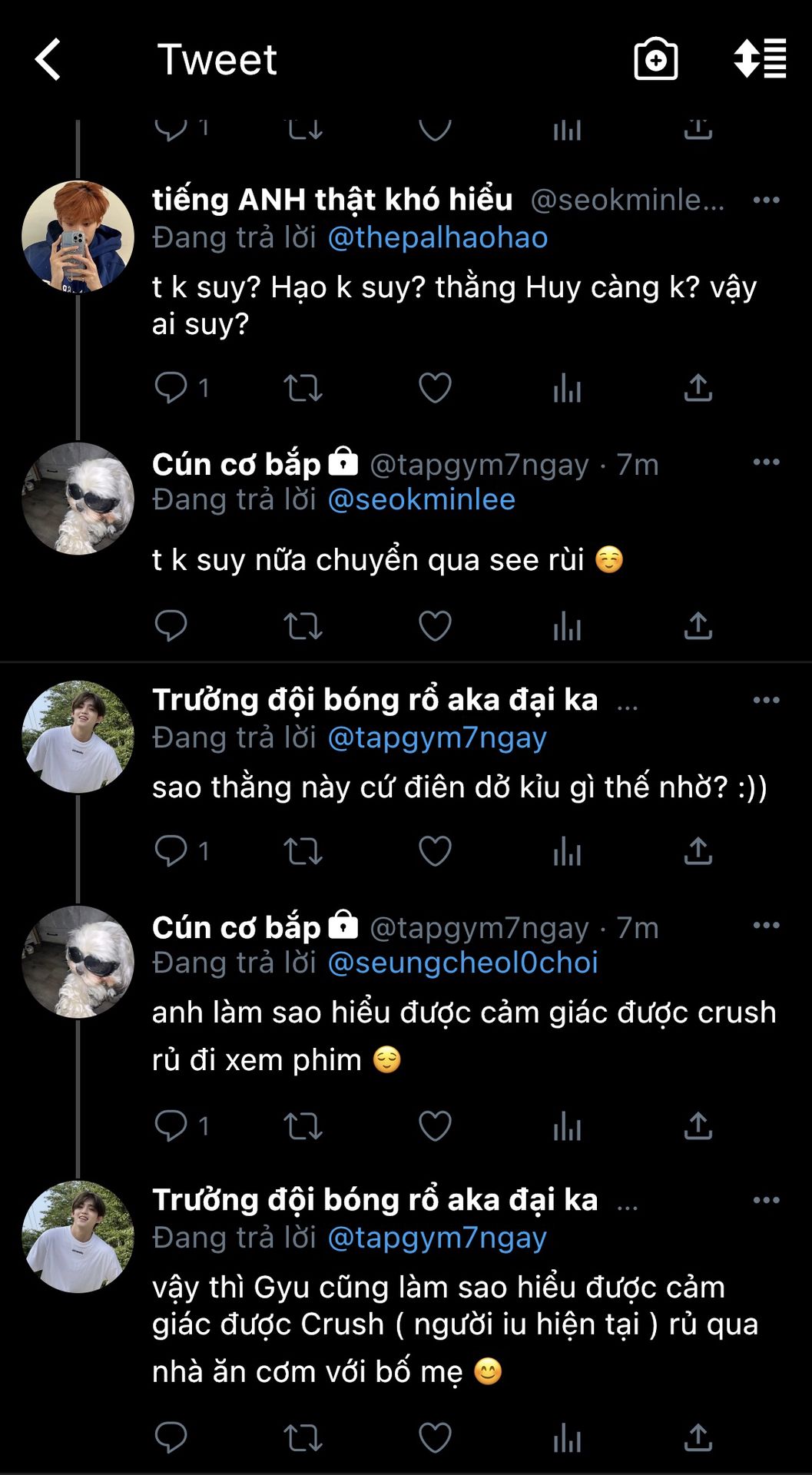View analytics of 'điên dở kỉu gì' tweet
The width and height of the screenshot is (812, 1475).
[567, 851]
